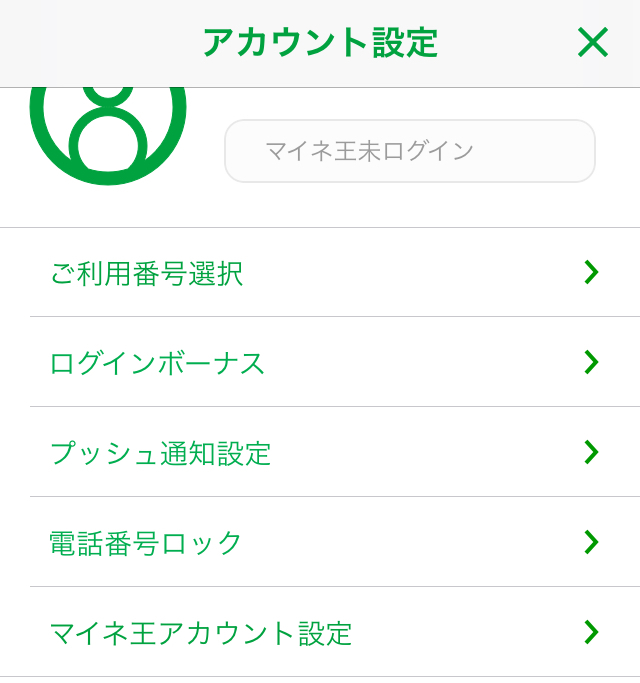Open the ログインボーナス row
640x683 pixels.
click(320, 362)
